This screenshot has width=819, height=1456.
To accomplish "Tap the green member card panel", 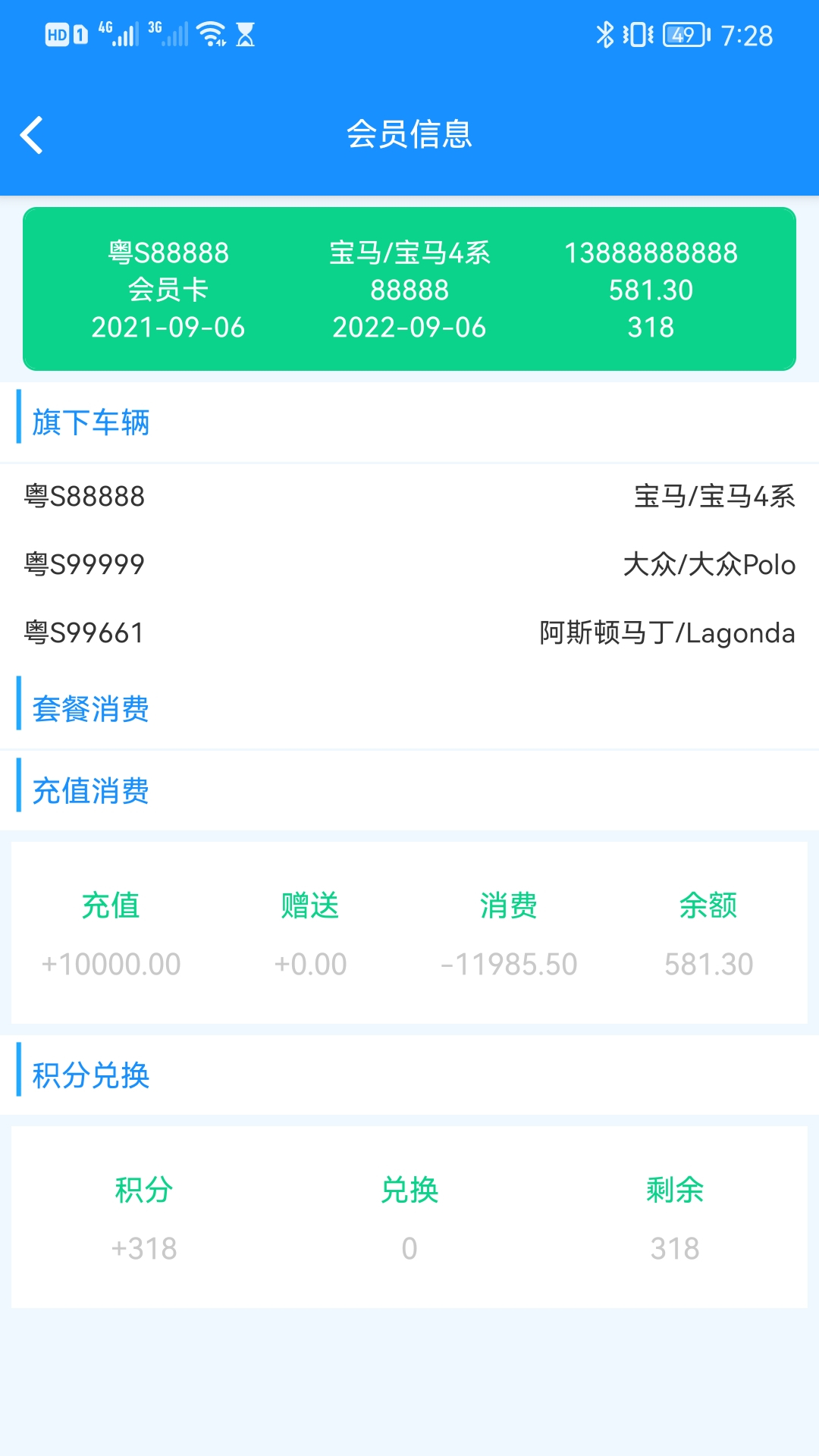I will [x=409, y=289].
